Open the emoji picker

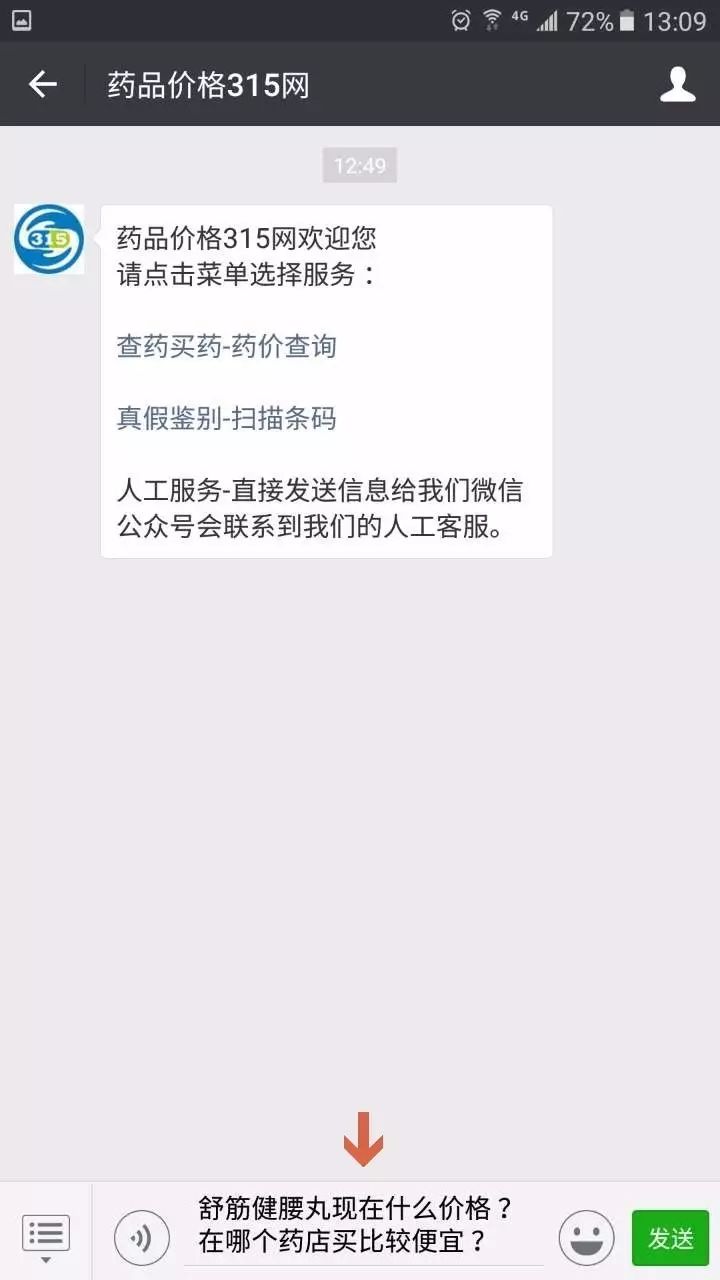[x=586, y=1238]
